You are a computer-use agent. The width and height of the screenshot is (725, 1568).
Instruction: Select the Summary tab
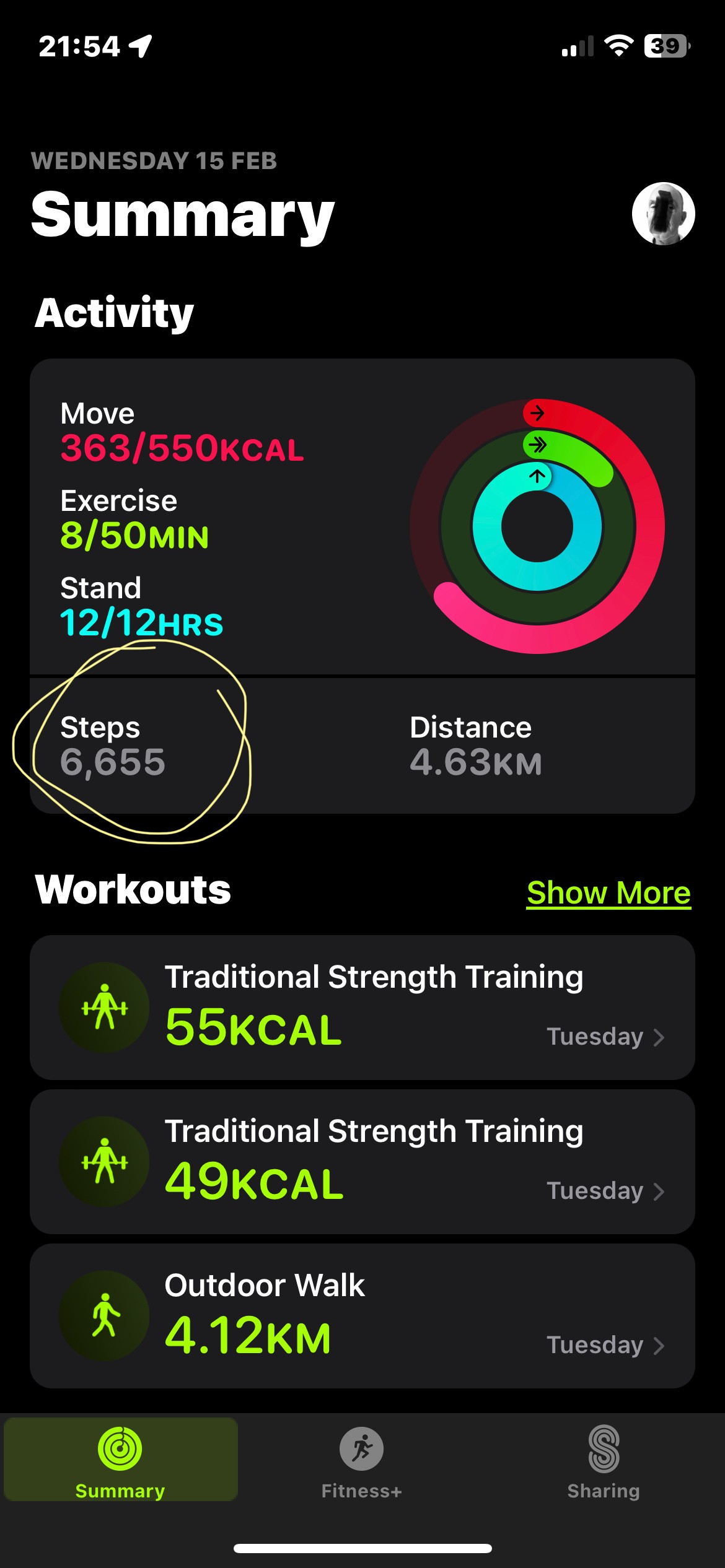click(120, 1463)
